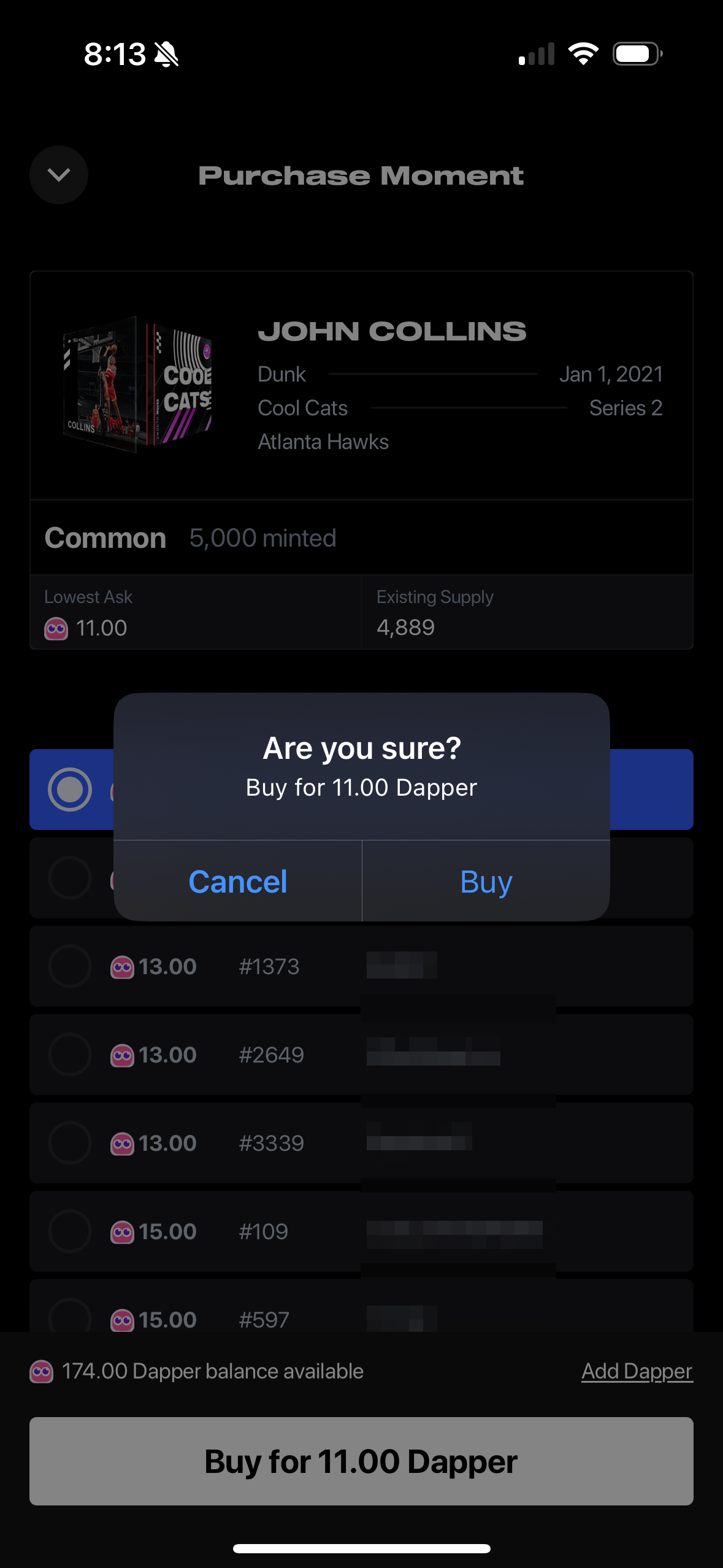Select the 15.00 listing #597
Viewport: 723px width, 1568px height.
[361, 1307]
